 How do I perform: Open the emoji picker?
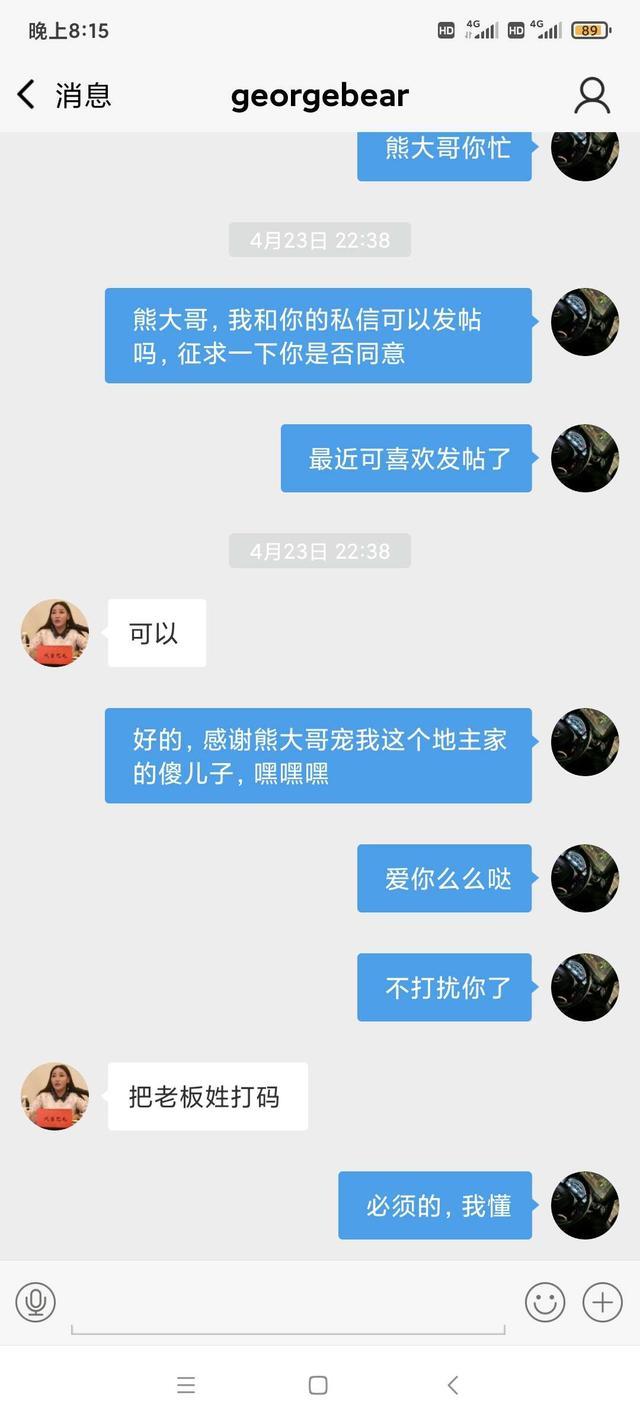pyautogui.click(x=545, y=1302)
